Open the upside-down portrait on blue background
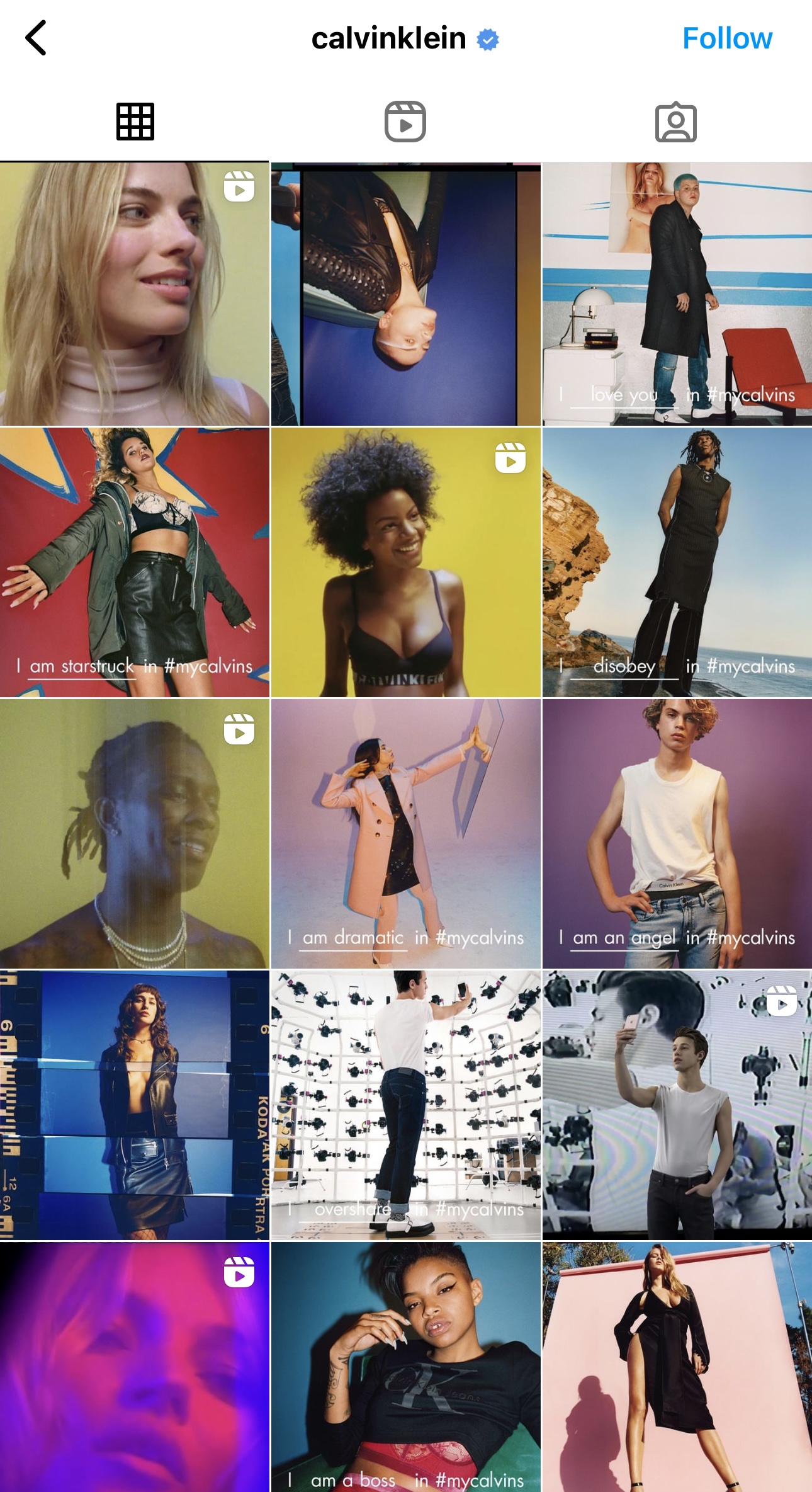812x1492 pixels. [405, 294]
